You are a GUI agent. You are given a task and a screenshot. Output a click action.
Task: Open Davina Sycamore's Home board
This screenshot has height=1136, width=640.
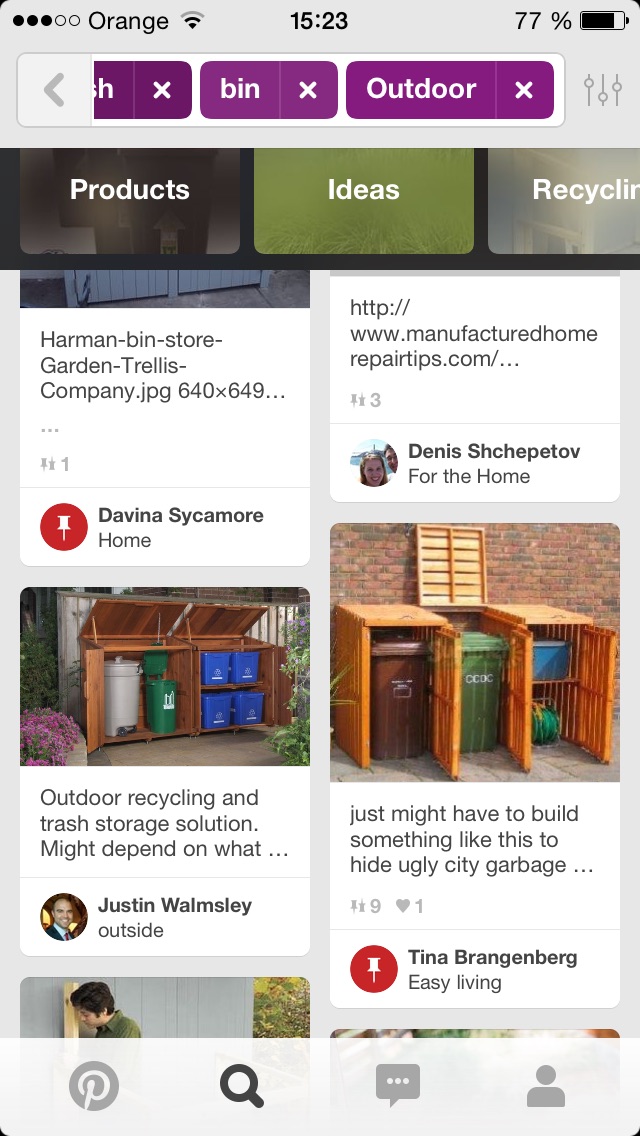click(x=164, y=527)
